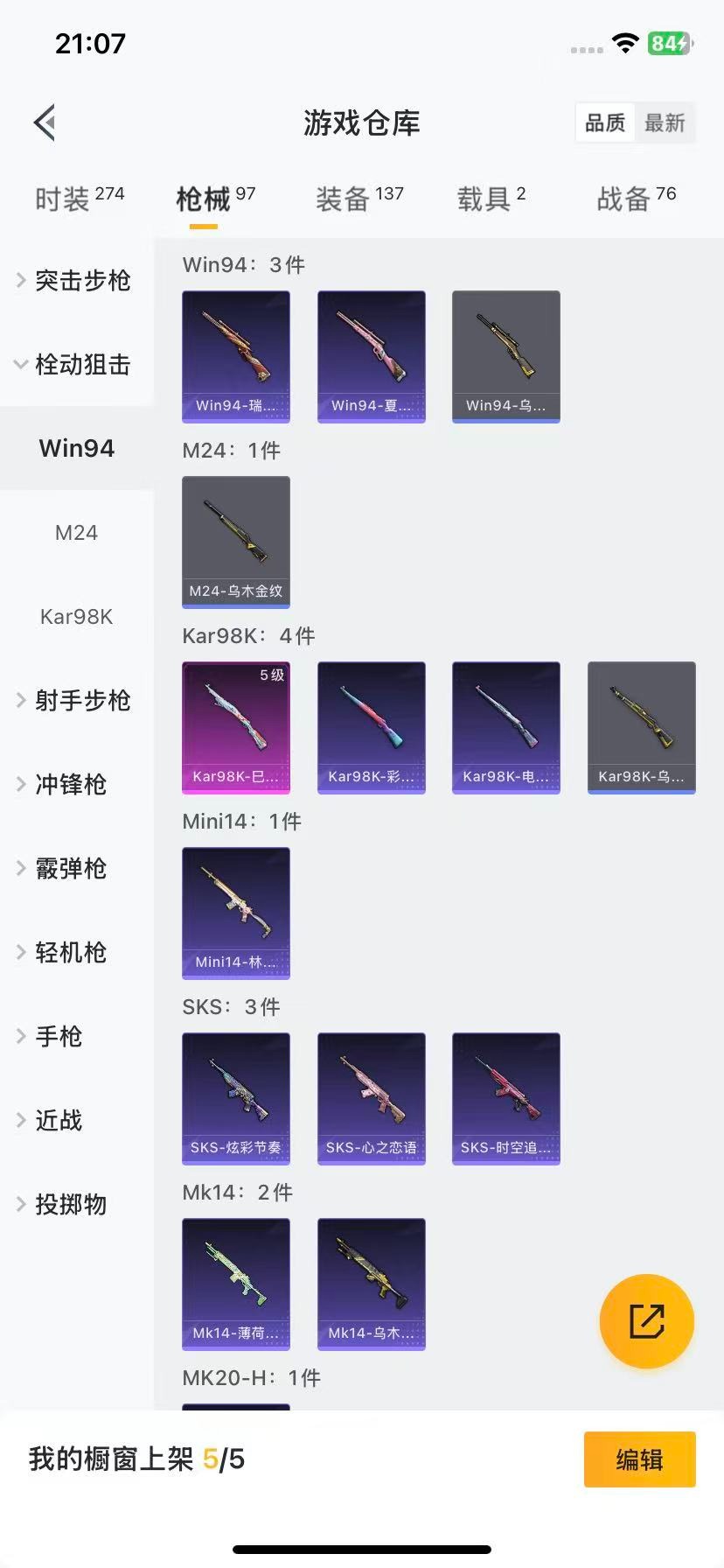Select the Win94-乌木 skin thumbnail
Viewport: 724px width, 1568px height.
pyautogui.click(x=505, y=356)
